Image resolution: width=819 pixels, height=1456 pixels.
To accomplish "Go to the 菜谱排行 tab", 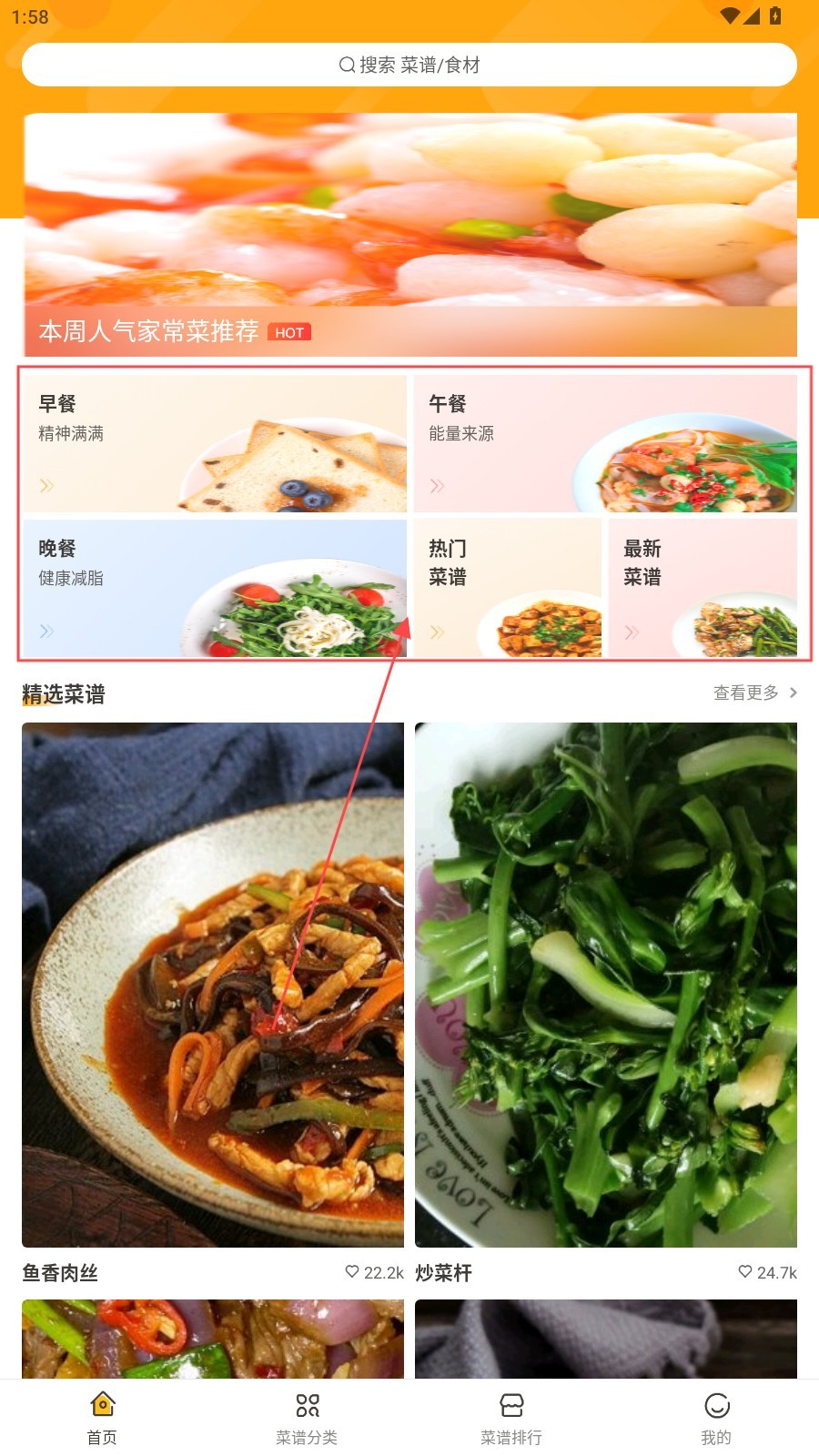I will click(511, 1417).
